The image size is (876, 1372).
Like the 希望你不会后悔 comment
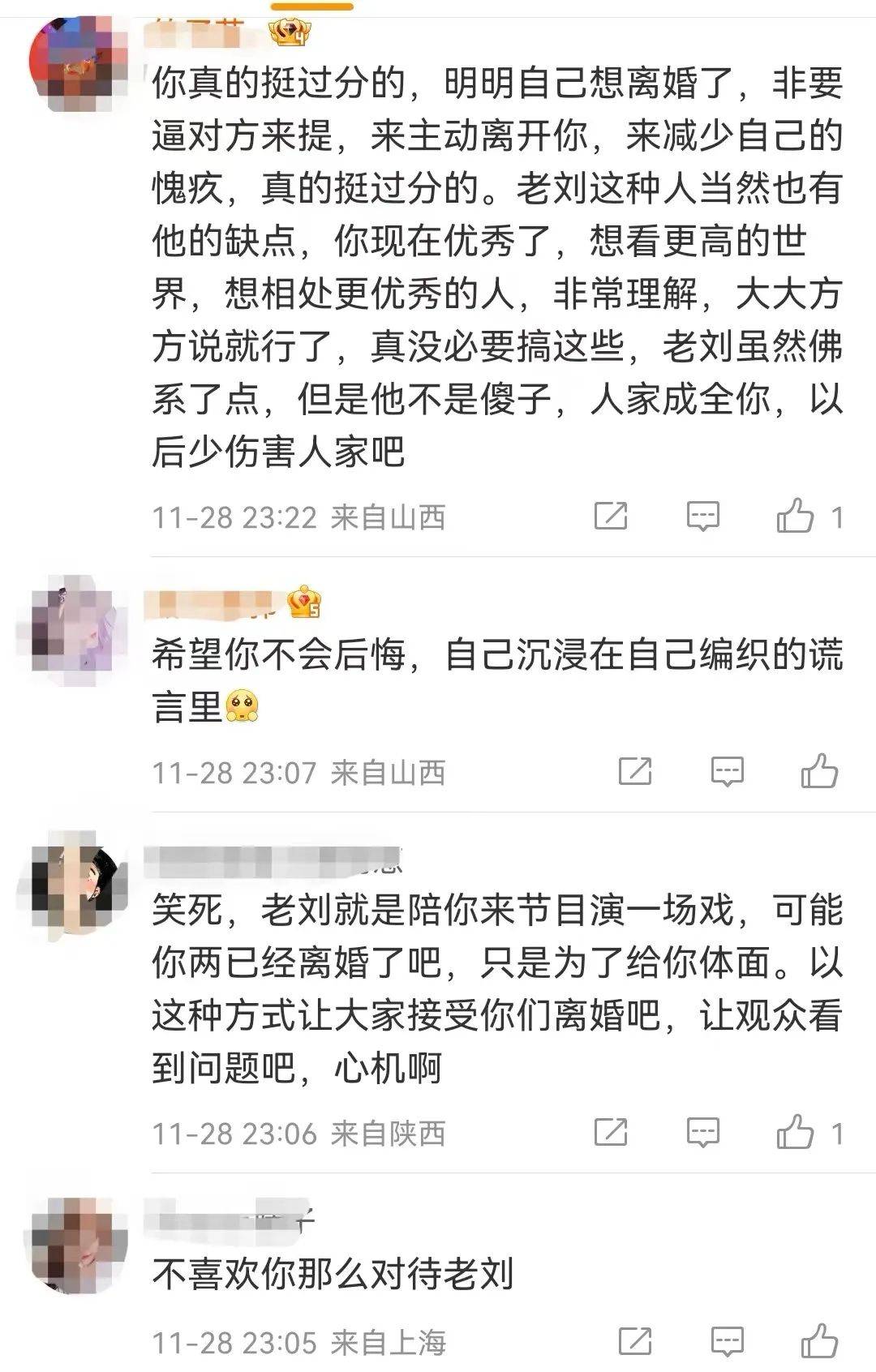pyautogui.click(x=819, y=772)
